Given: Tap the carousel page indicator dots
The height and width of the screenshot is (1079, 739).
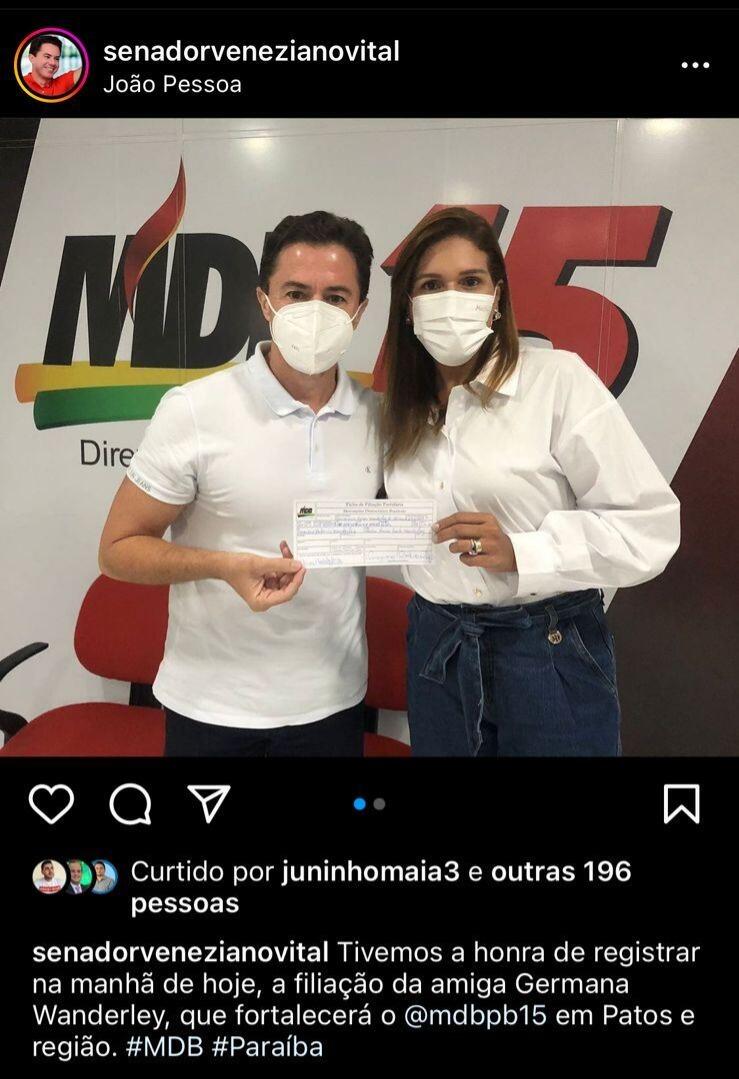Looking at the screenshot, I should pyautogui.click(x=370, y=804).
